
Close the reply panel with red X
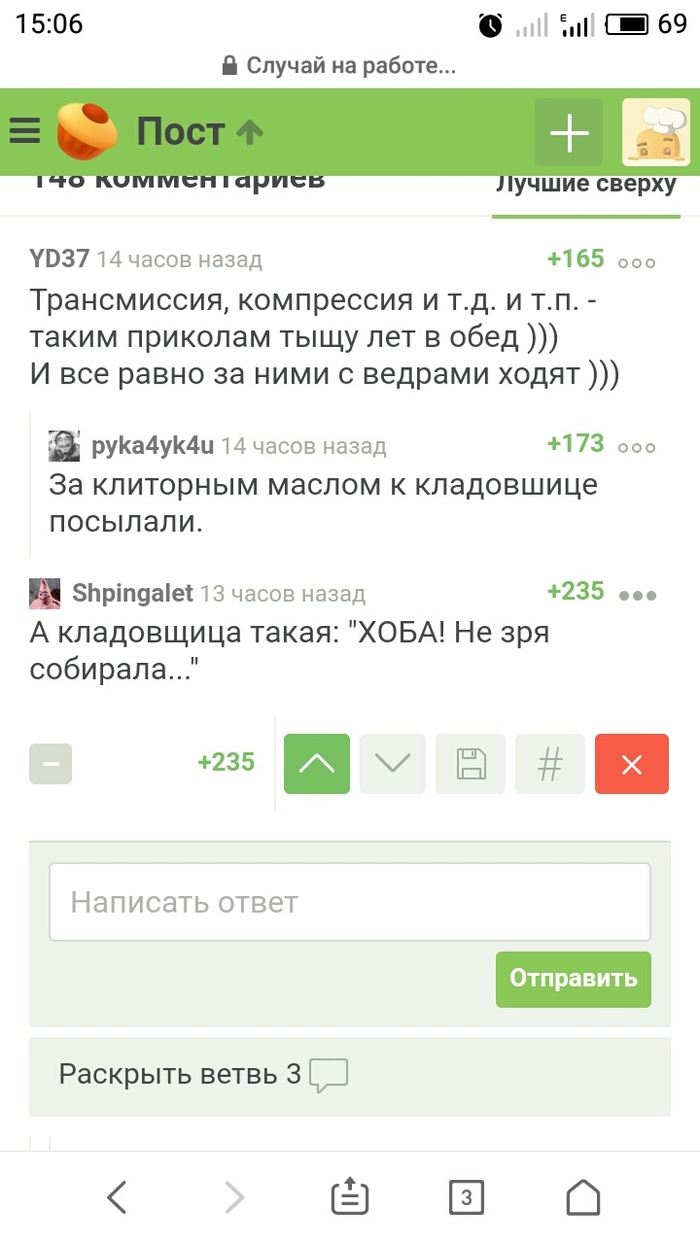(631, 764)
